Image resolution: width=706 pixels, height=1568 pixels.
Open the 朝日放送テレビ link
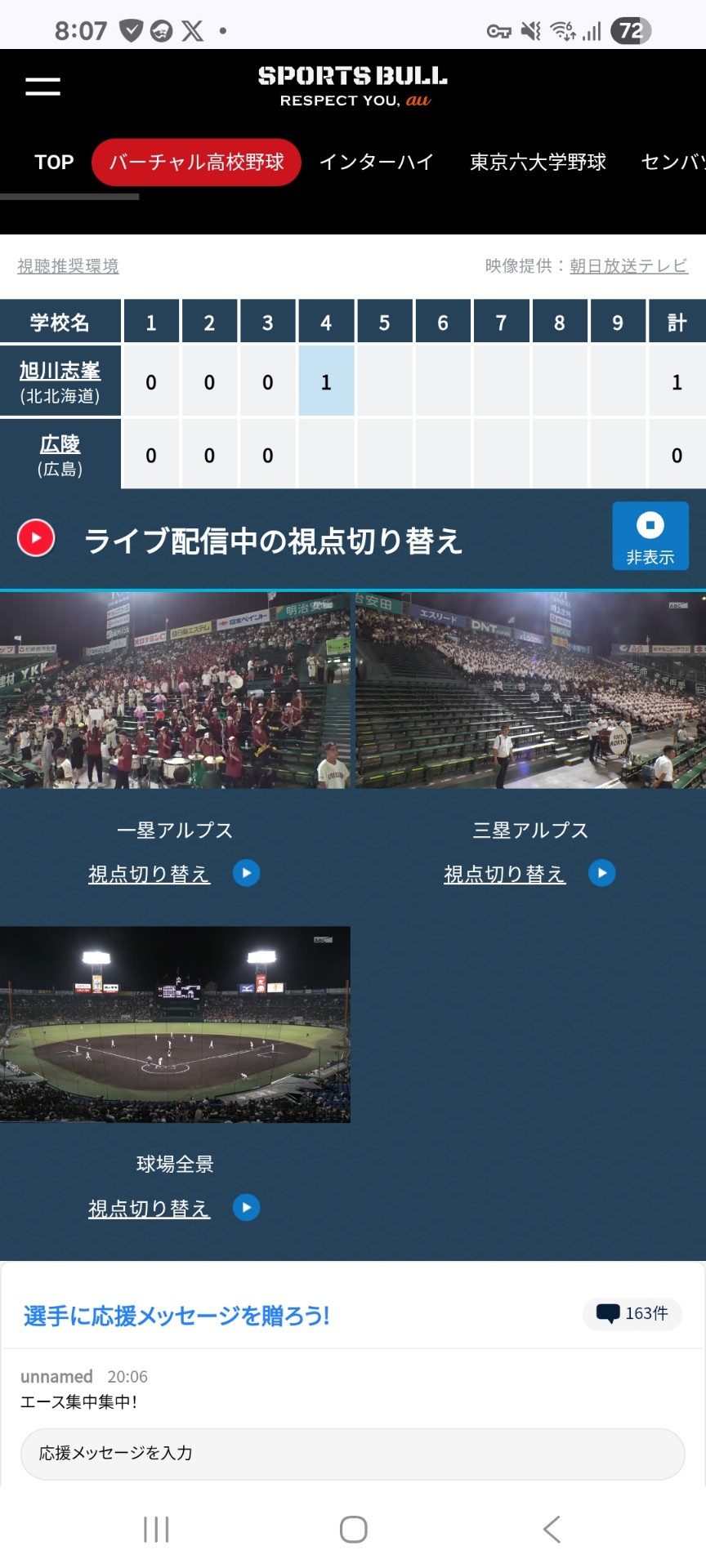[628, 266]
